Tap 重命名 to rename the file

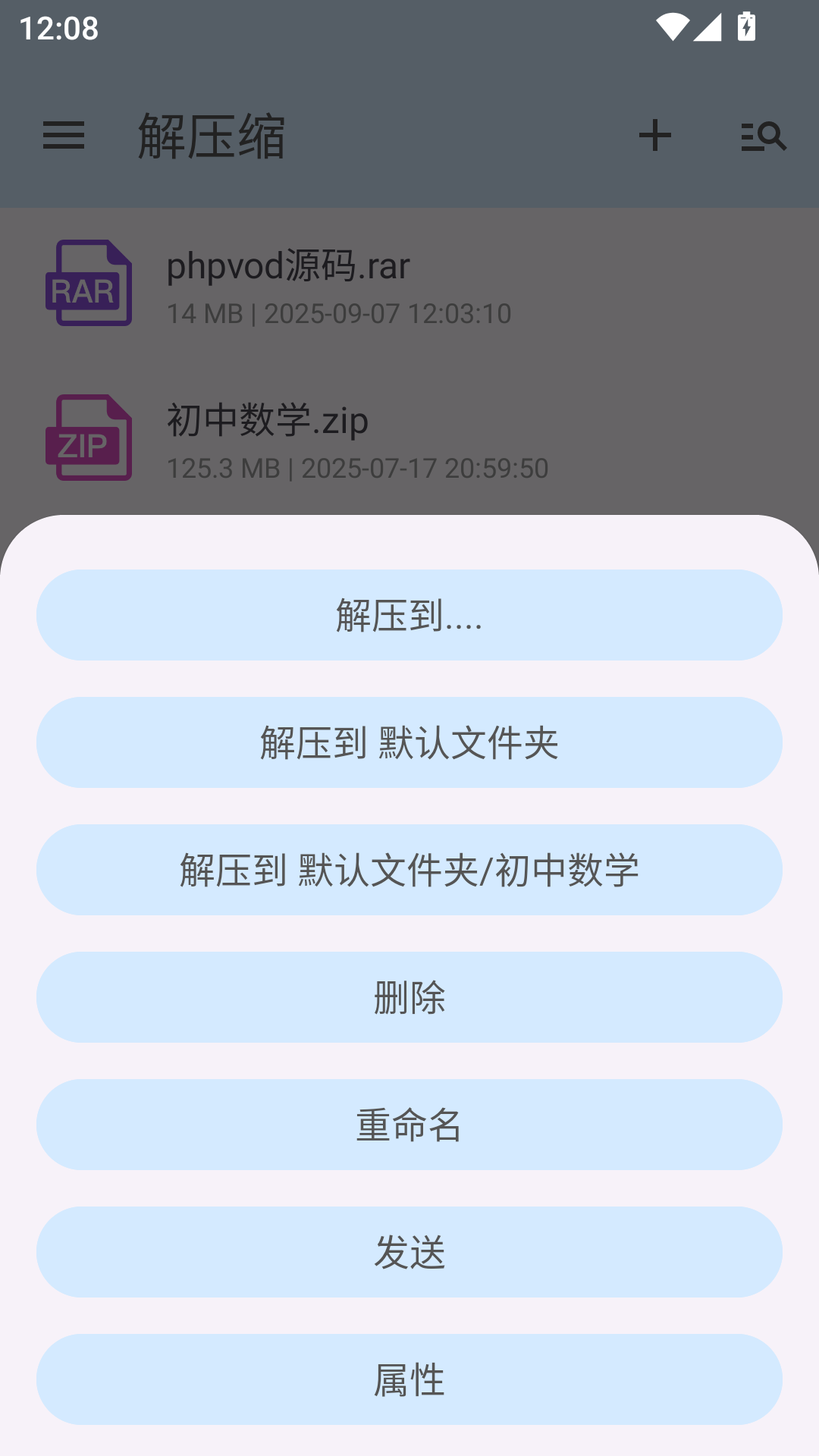coord(409,1125)
